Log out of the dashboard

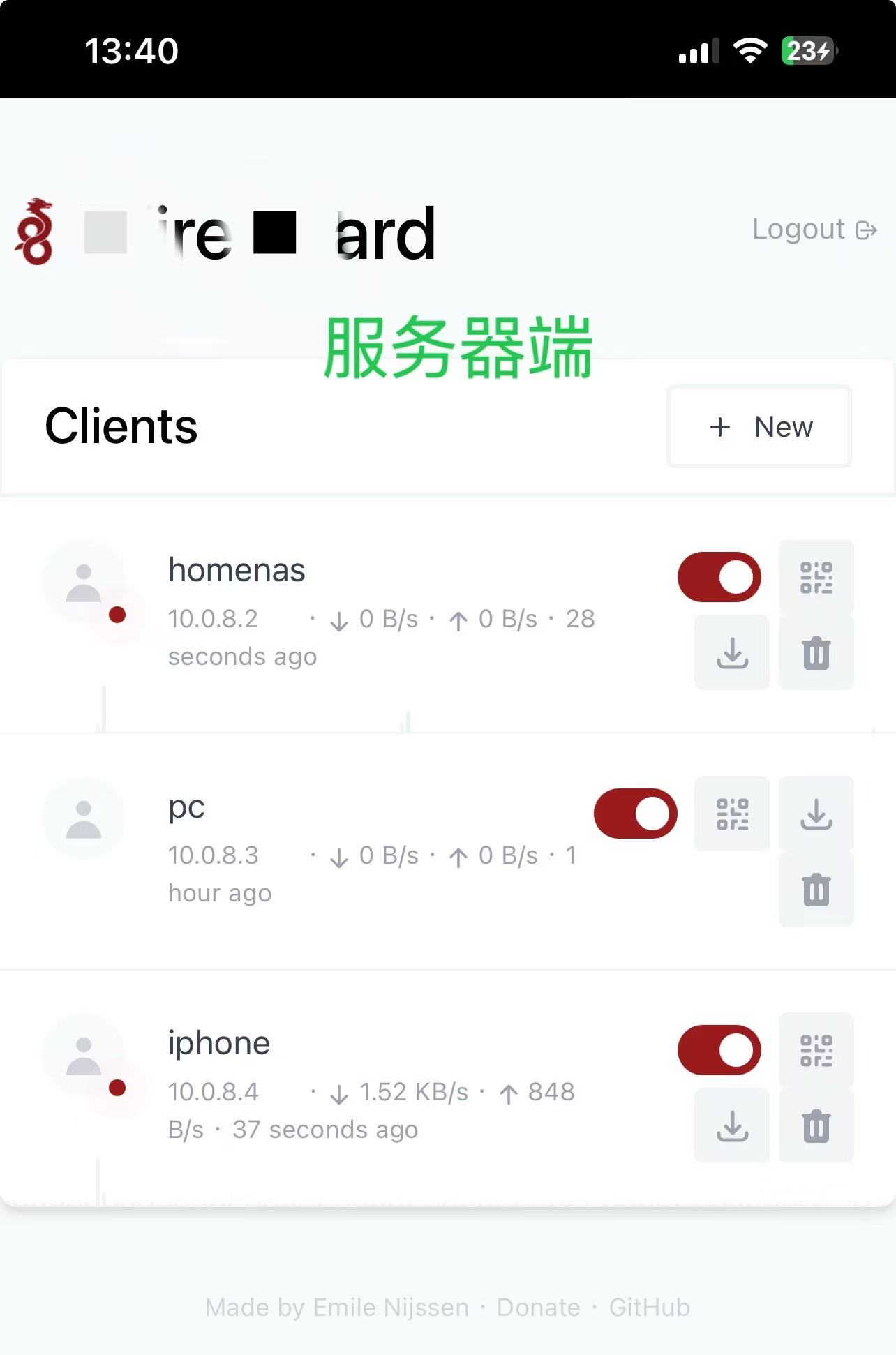tap(813, 230)
